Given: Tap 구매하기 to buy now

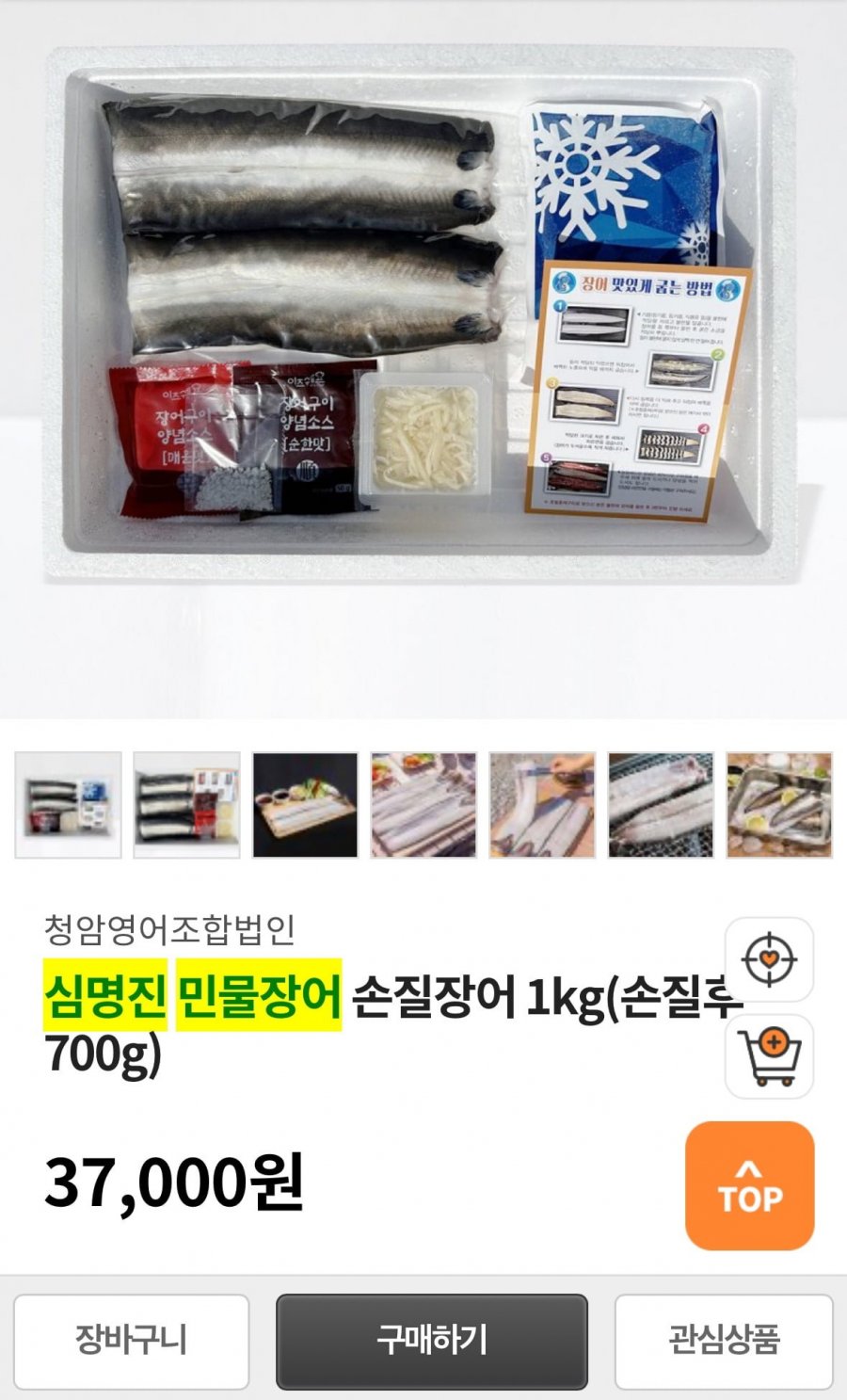Looking at the screenshot, I should tap(431, 1341).
